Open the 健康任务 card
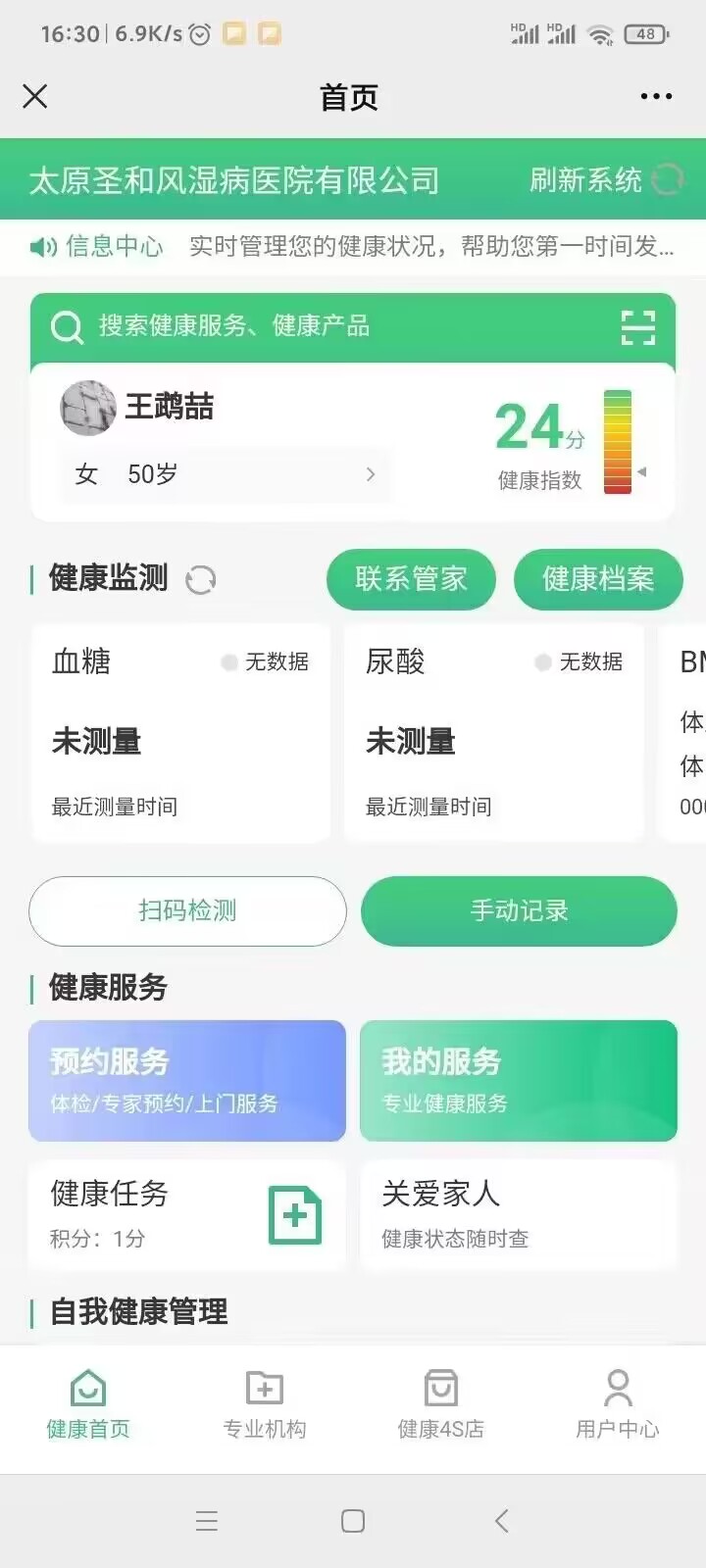The image size is (706, 1568). click(x=187, y=1215)
